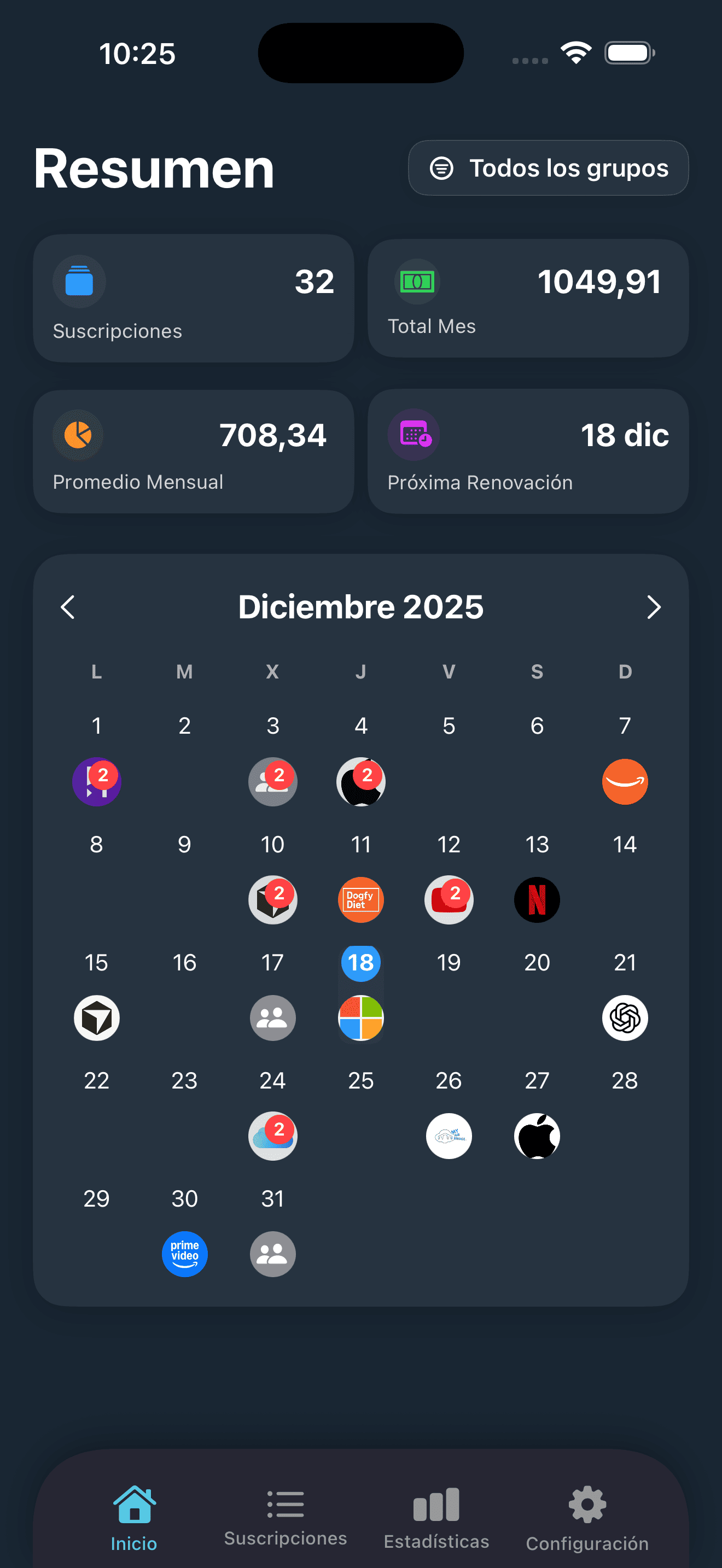722x1568 pixels.
Task: View the Próxima Renovación on 18 dic
Action: pos(527,451)
